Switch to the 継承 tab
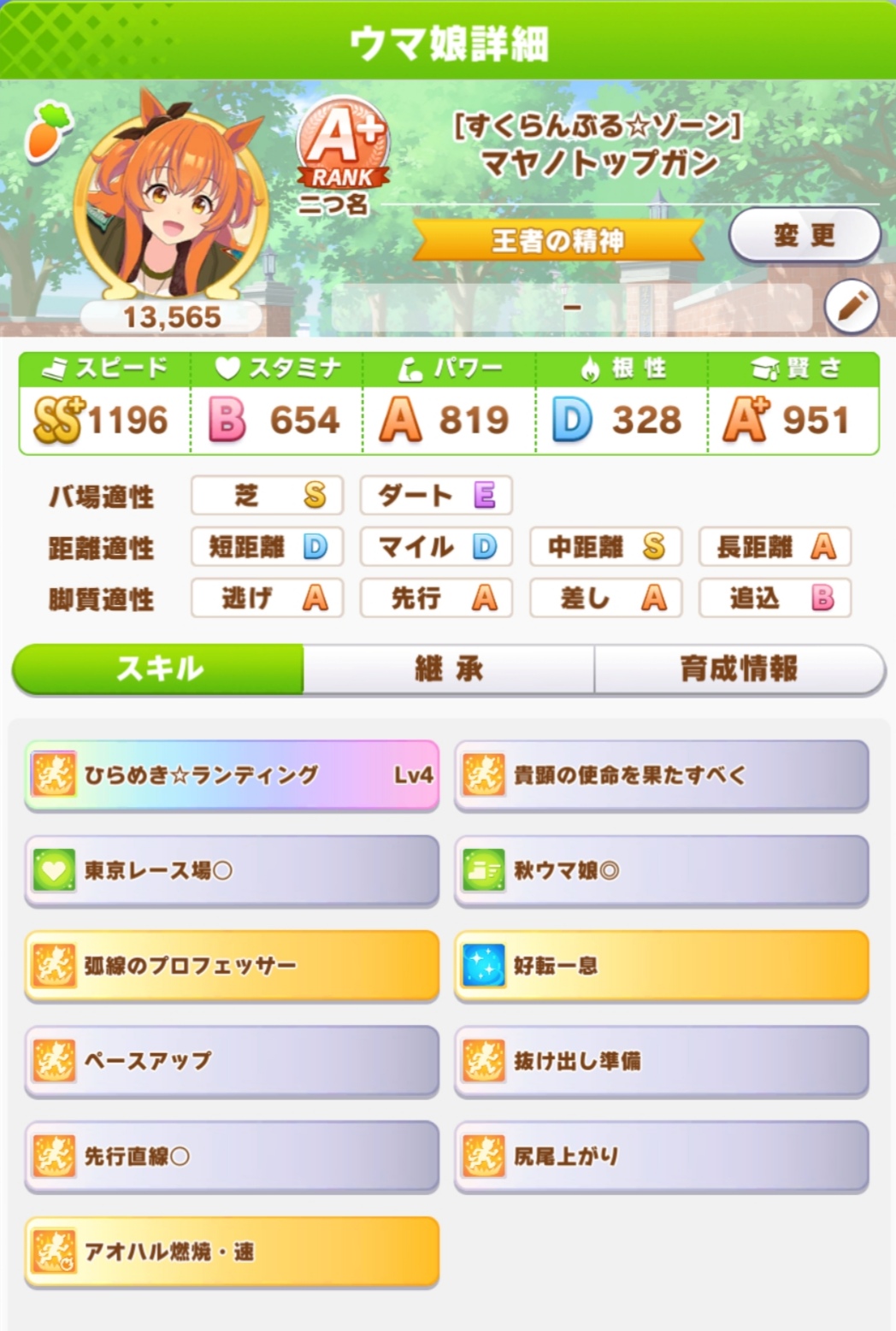 449,668
